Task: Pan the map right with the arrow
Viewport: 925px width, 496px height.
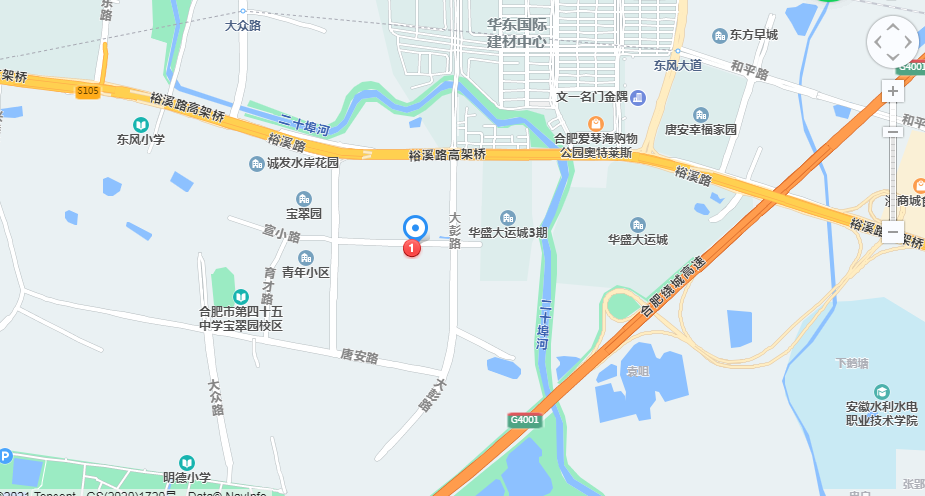Action: click(907, 42)
